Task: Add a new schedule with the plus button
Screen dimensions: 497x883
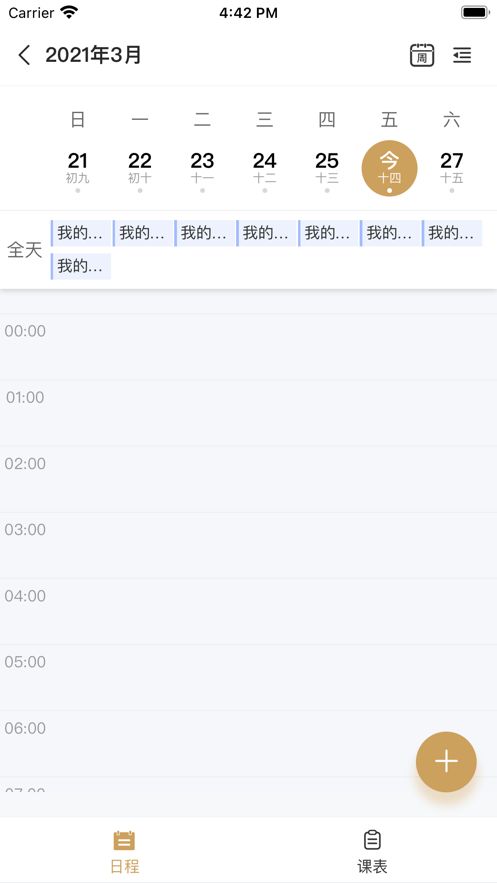Action: [446, 761]
